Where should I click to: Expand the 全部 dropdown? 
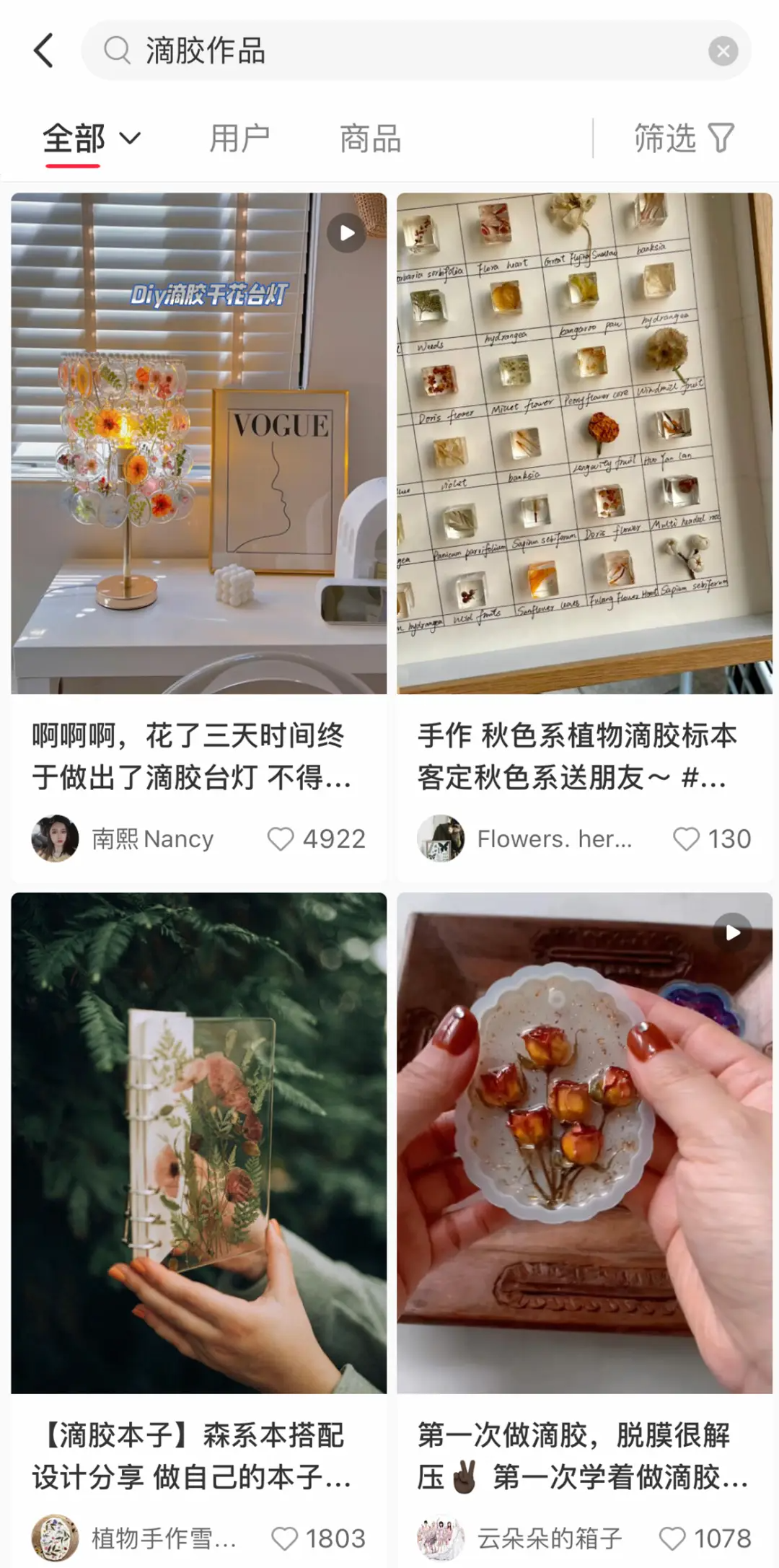coord(92,139)
